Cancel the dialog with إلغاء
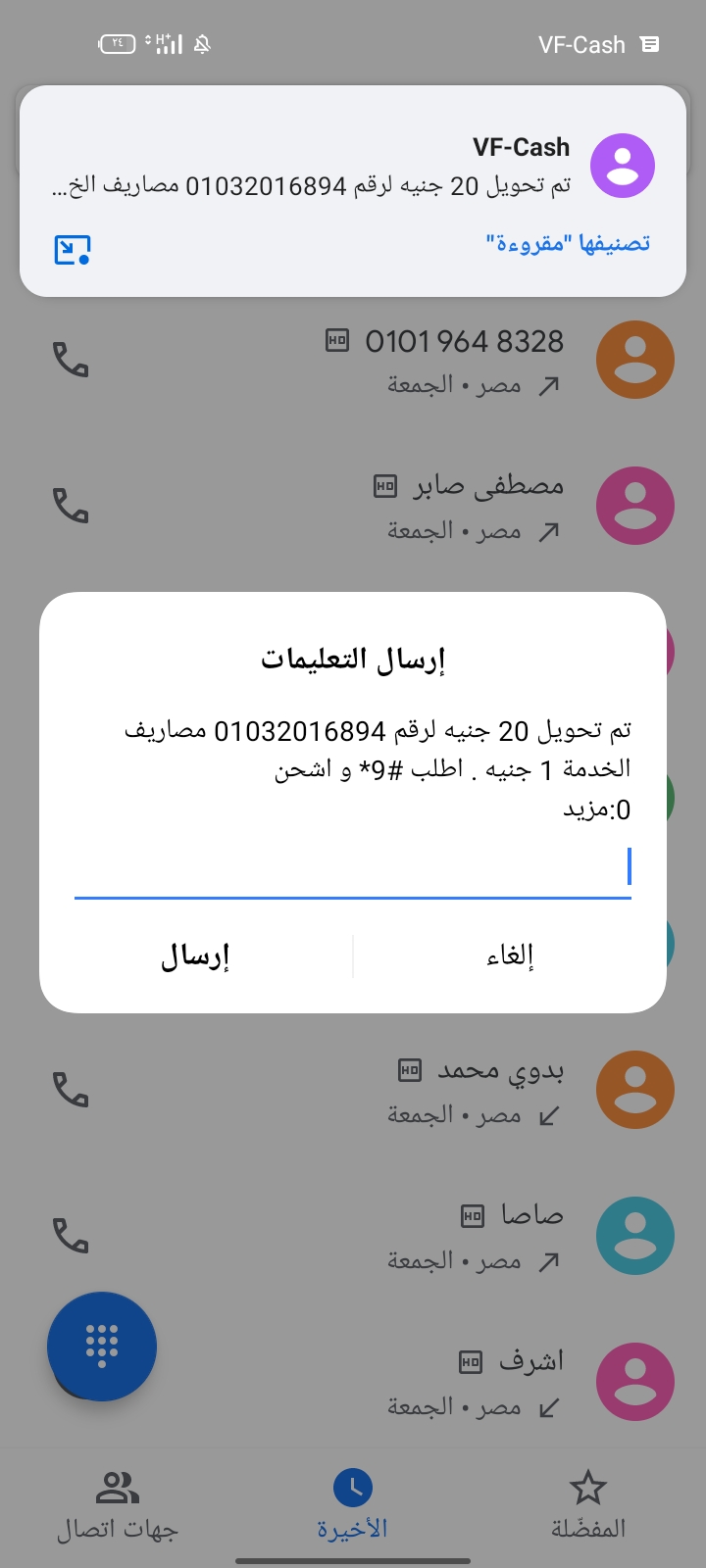This screenshot has height=1568, width=706. [510, 956]
